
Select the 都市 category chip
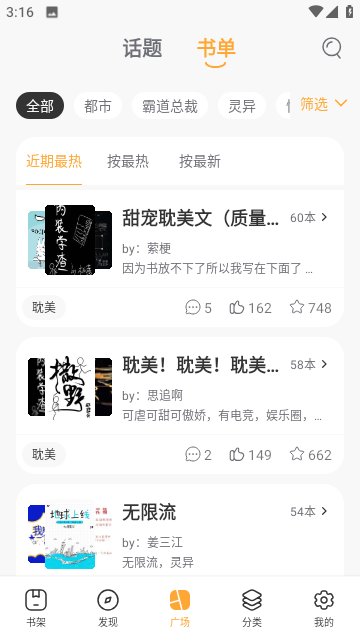coord(98,106)
